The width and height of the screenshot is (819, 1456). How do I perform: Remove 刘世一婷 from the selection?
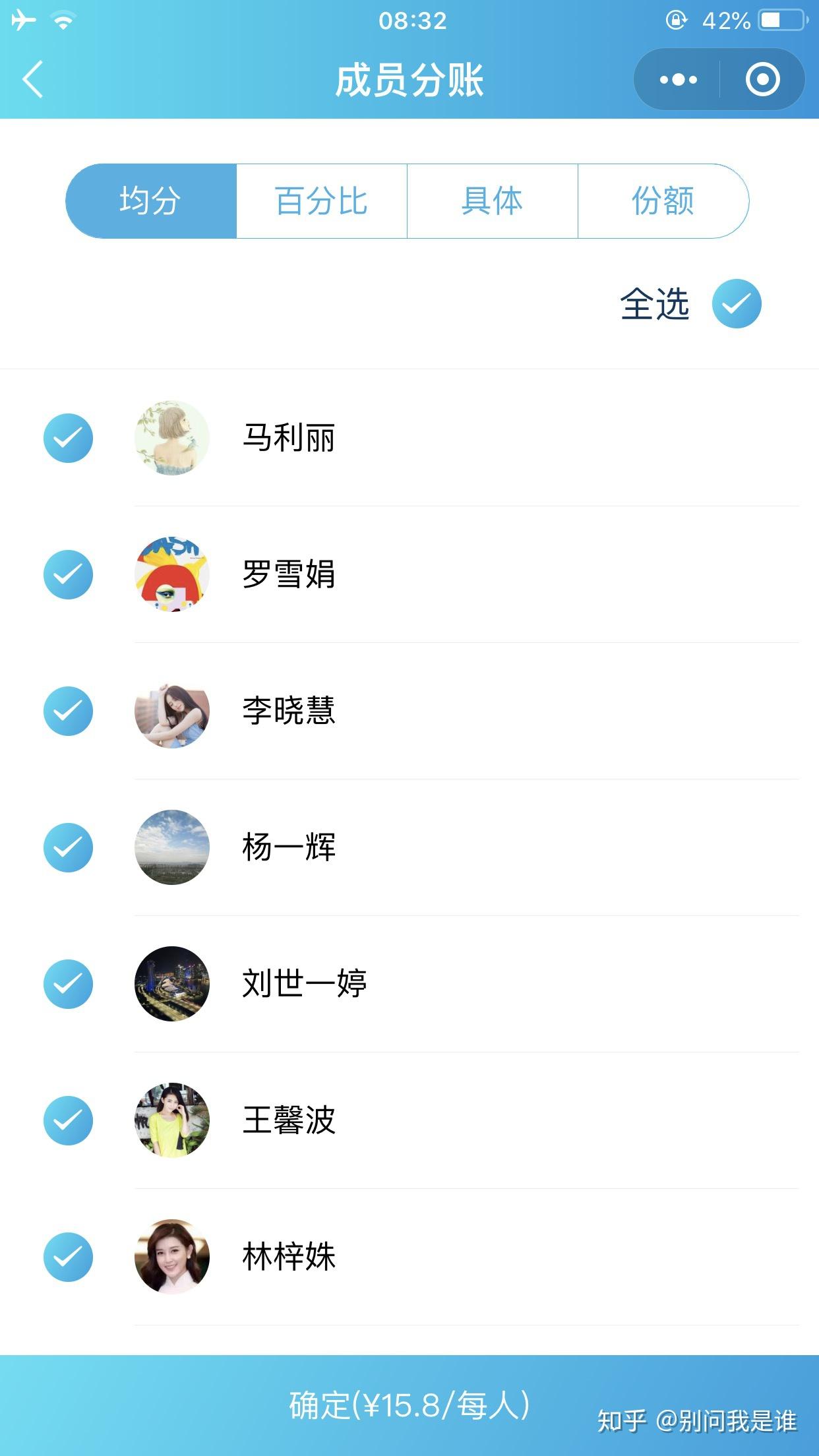(68, 984)
